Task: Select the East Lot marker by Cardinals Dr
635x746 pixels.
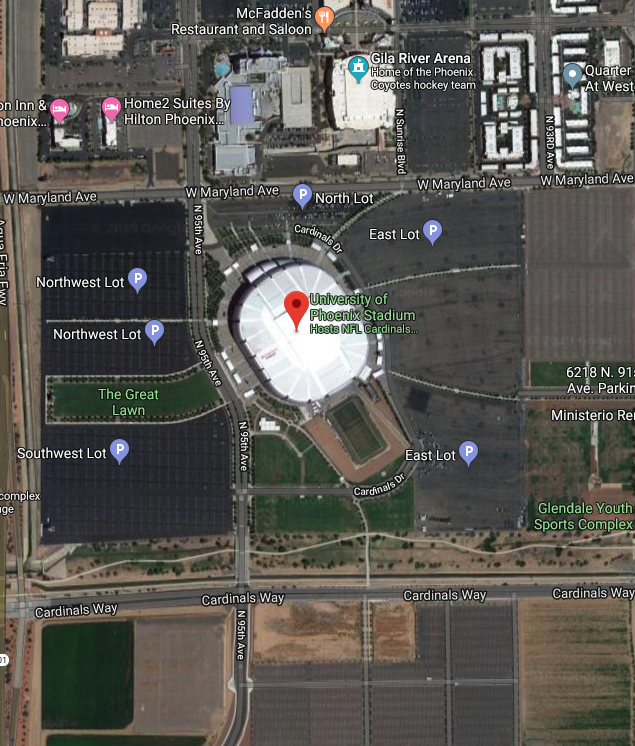Action: coord(467,453)
